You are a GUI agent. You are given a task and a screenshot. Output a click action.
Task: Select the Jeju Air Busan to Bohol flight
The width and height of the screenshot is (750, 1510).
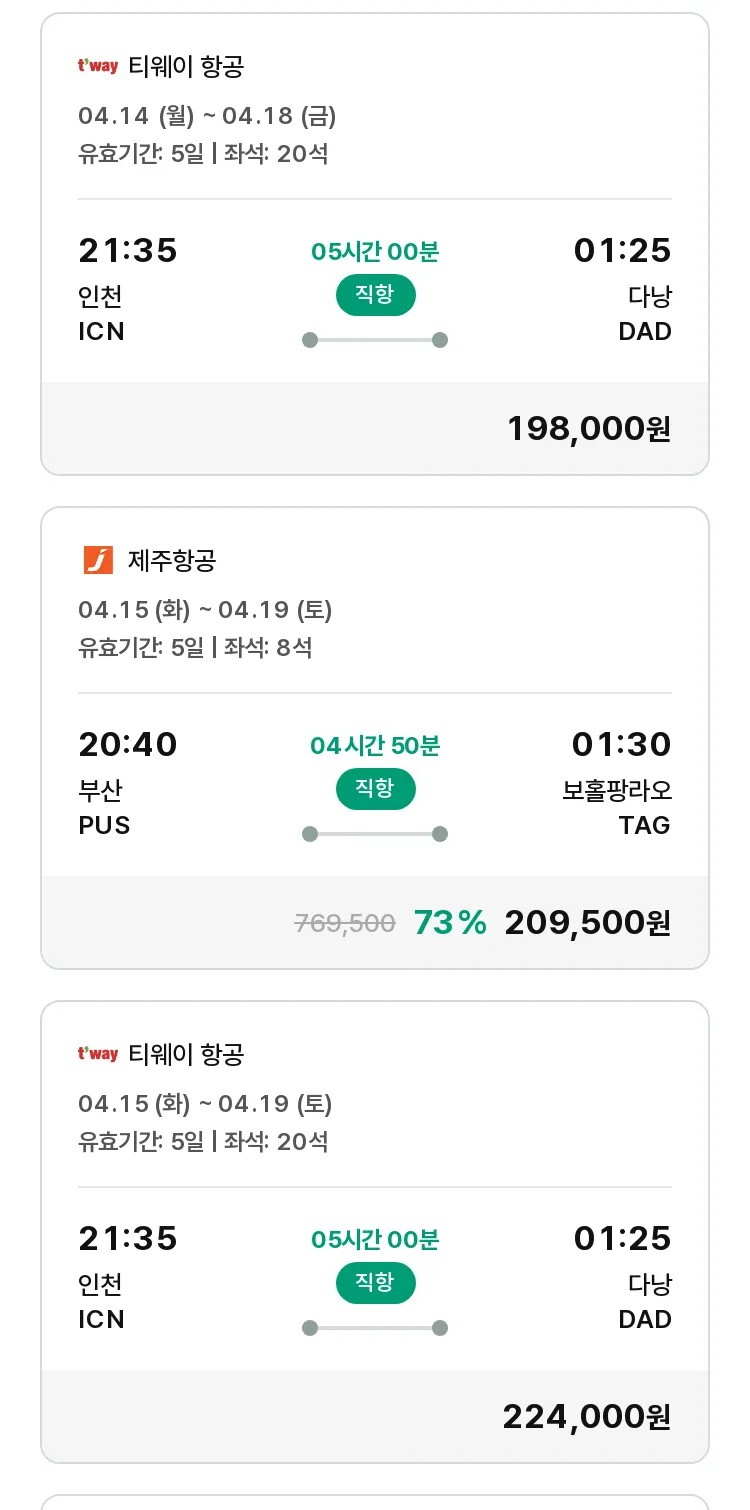375,738
